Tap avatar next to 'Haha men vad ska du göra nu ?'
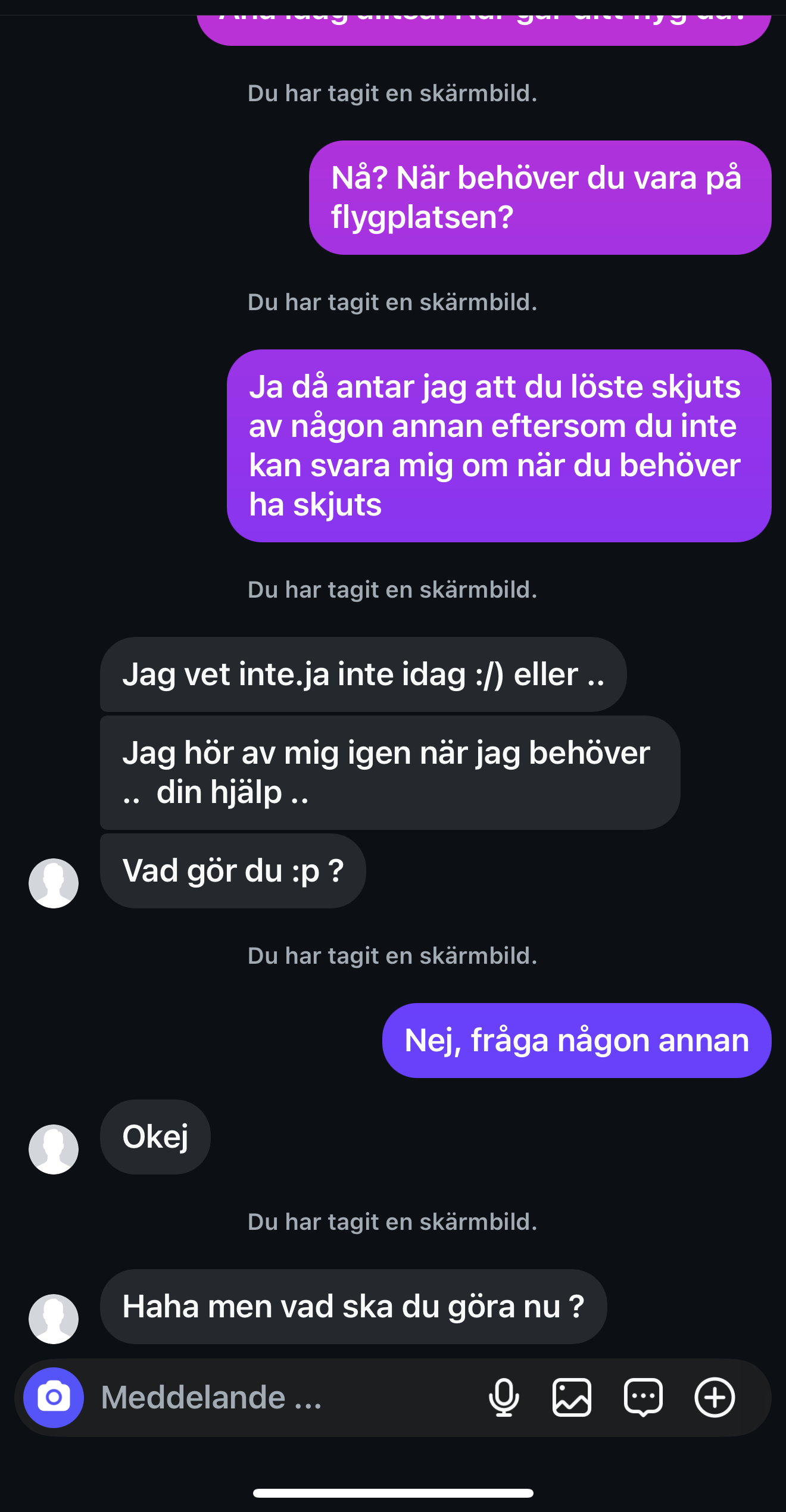This screenshot has height=1512, width=786. point(54,1319)
